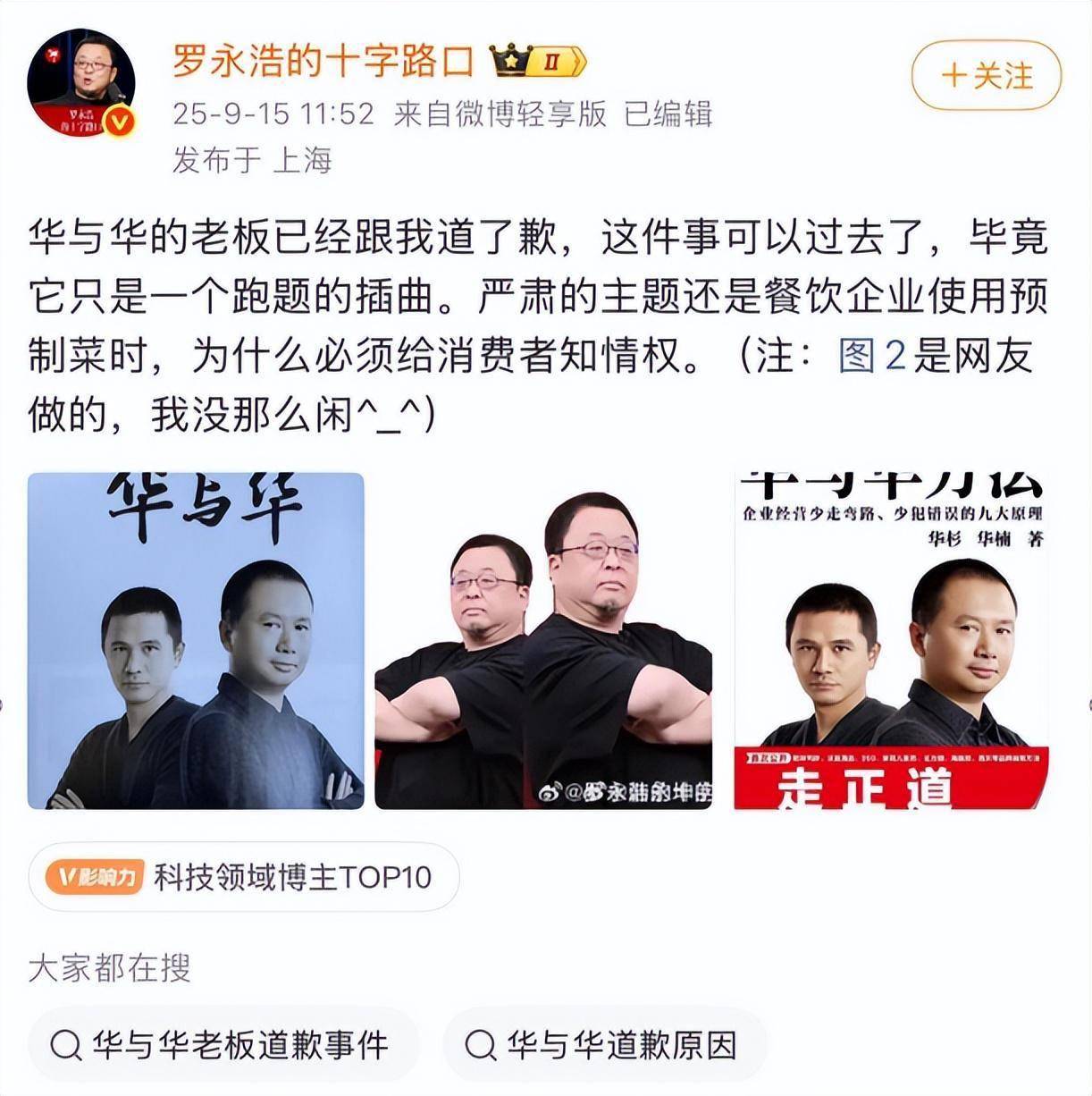View the third 走正道 book cover image

coord(891,641)
